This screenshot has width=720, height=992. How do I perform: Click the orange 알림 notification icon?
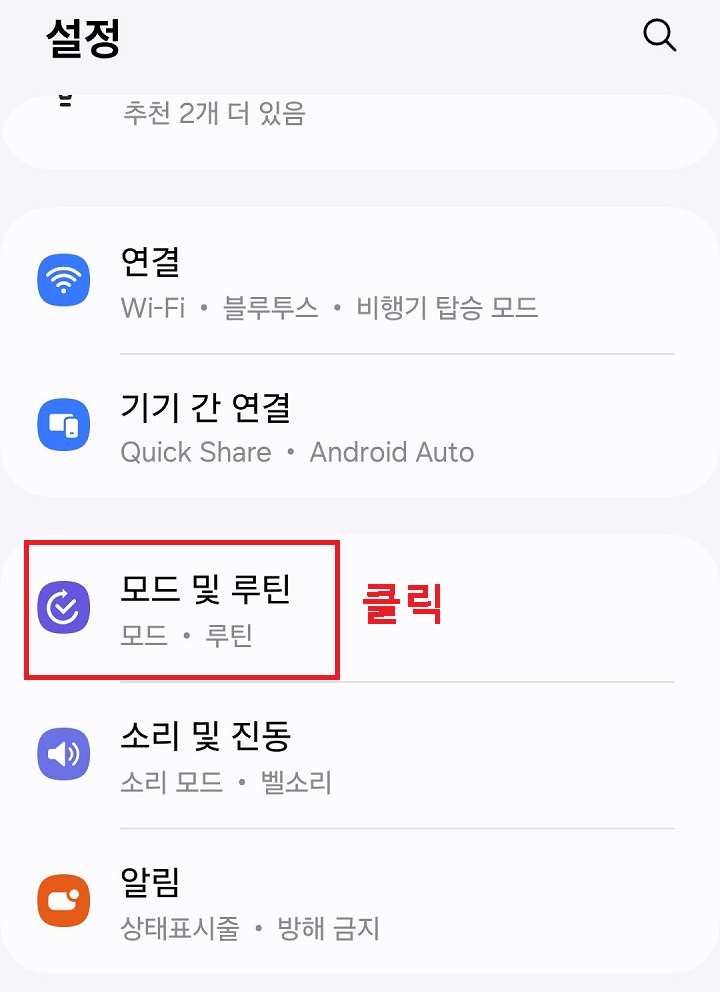tap(63, 899)
